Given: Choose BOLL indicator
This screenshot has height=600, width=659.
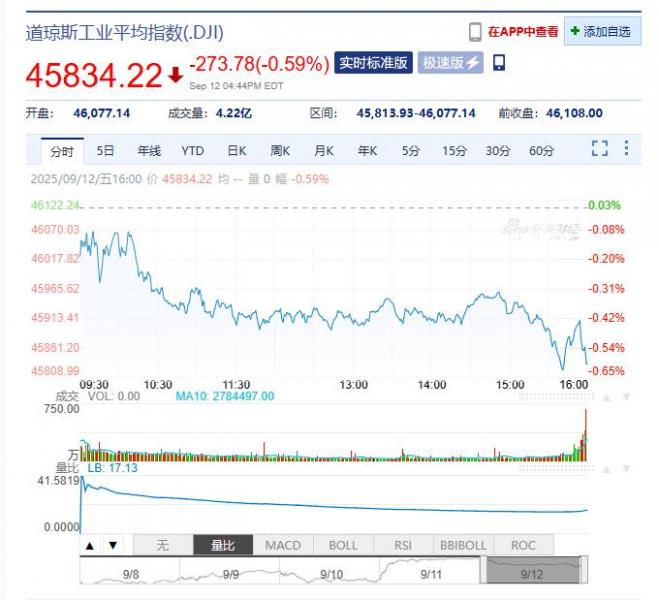Looking at the screenshot, I should tap(342, 545).
